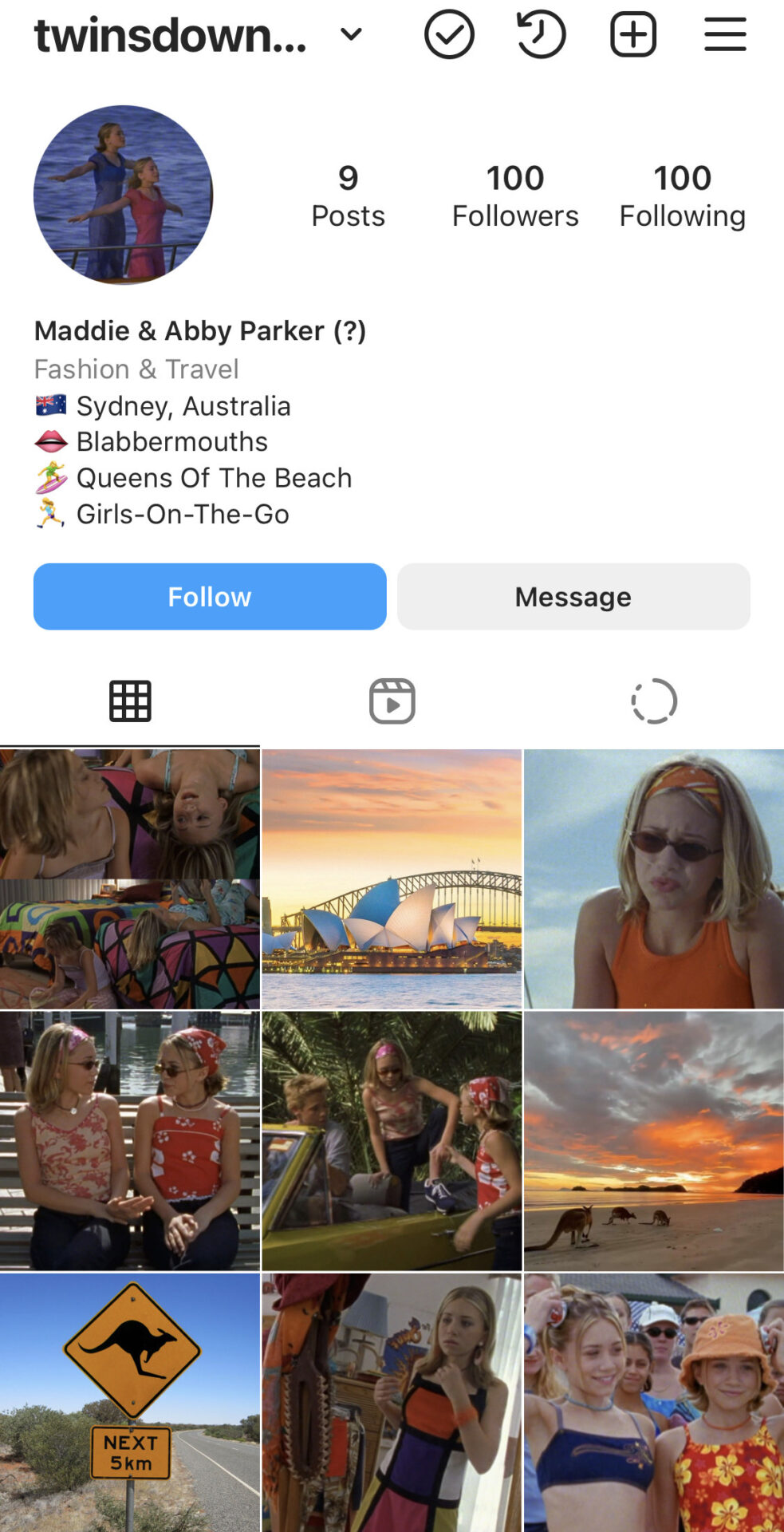Open the kangaroos on beach sunset post
Screen dimensions: 784x1532
point(654,1140)
